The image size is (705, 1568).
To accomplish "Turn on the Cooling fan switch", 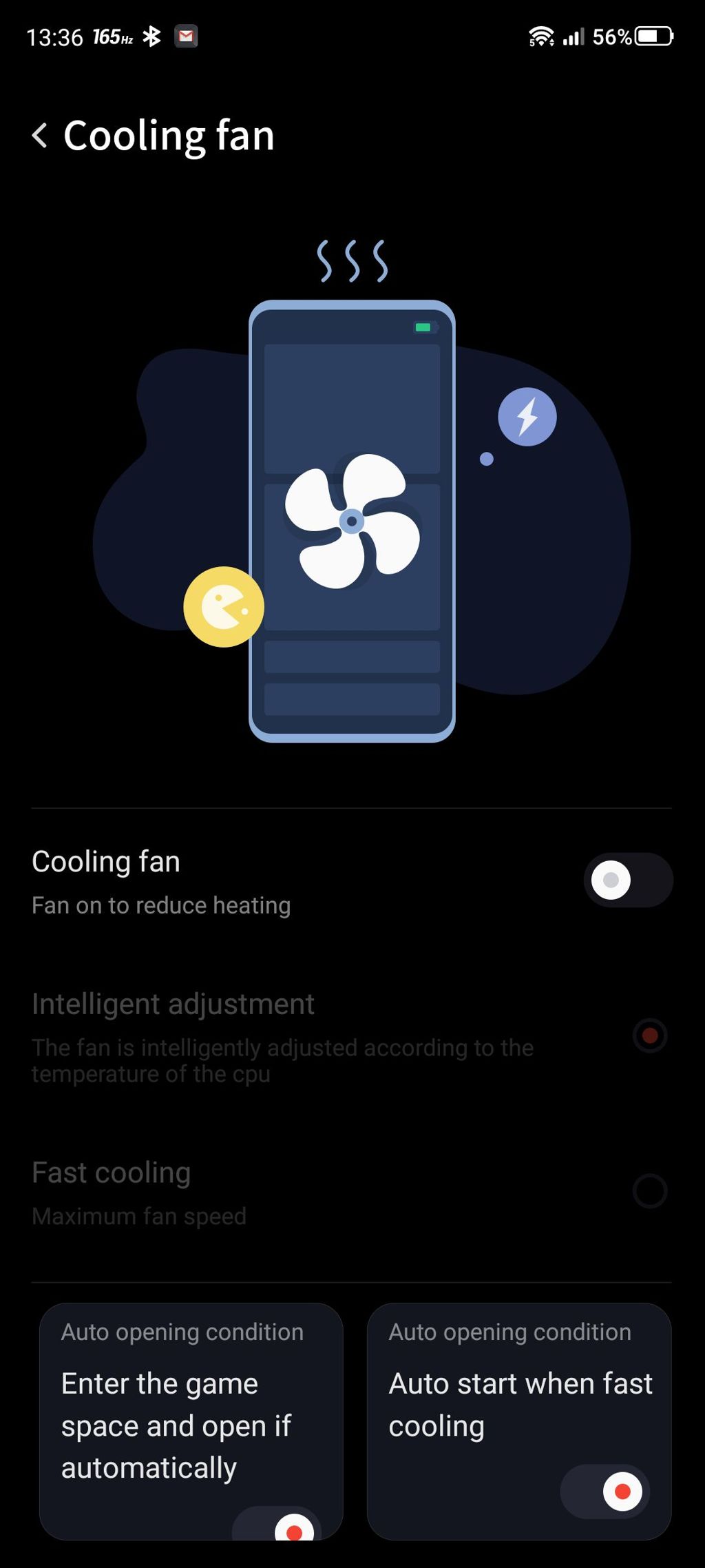I will click(x=628, y=880).
